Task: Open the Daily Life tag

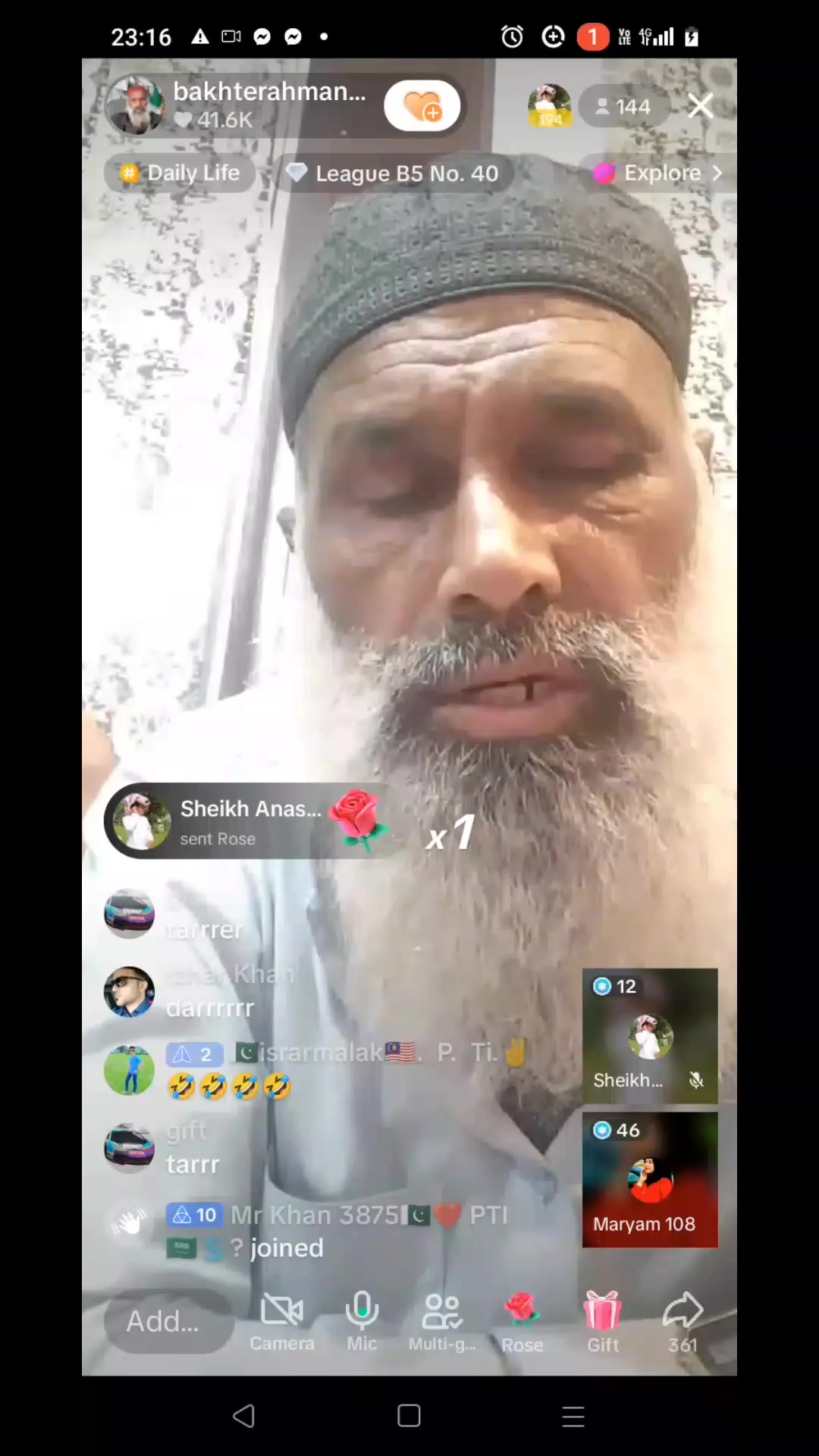Action: coord(180,173)
